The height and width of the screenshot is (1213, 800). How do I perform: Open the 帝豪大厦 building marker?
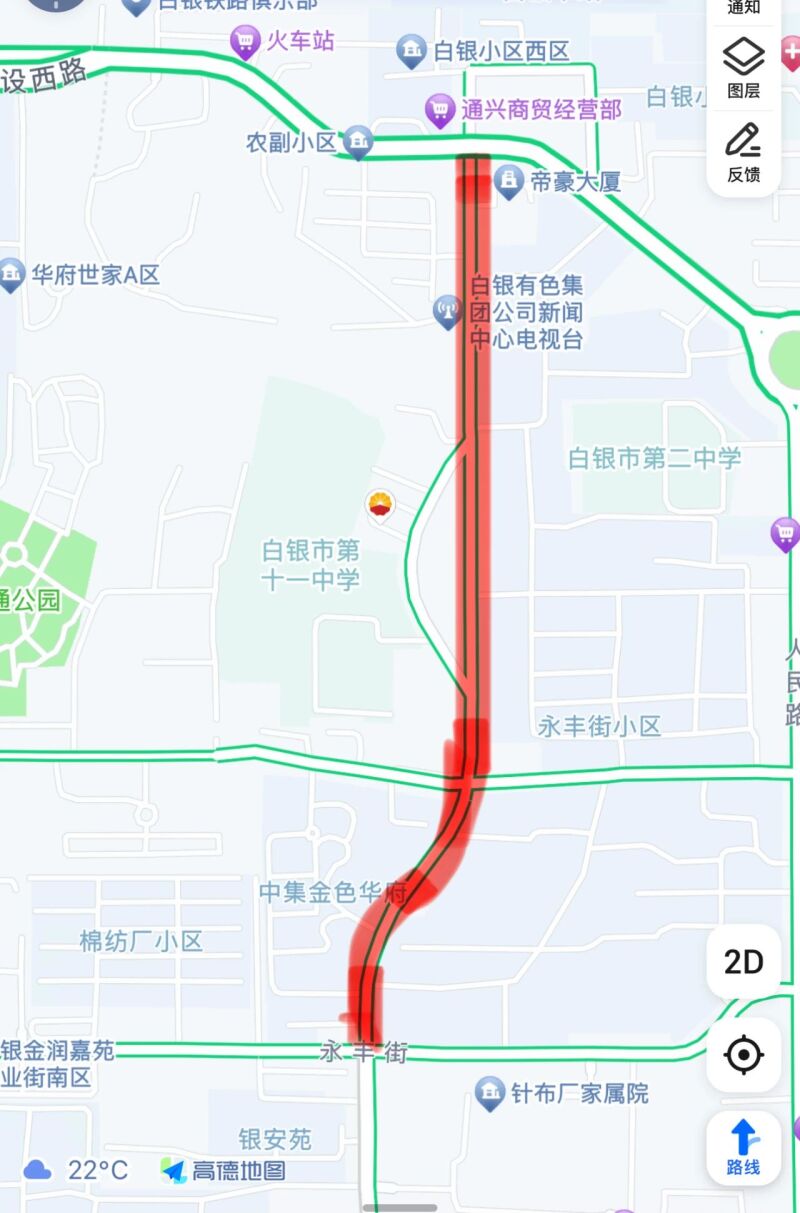click(509, 181)
